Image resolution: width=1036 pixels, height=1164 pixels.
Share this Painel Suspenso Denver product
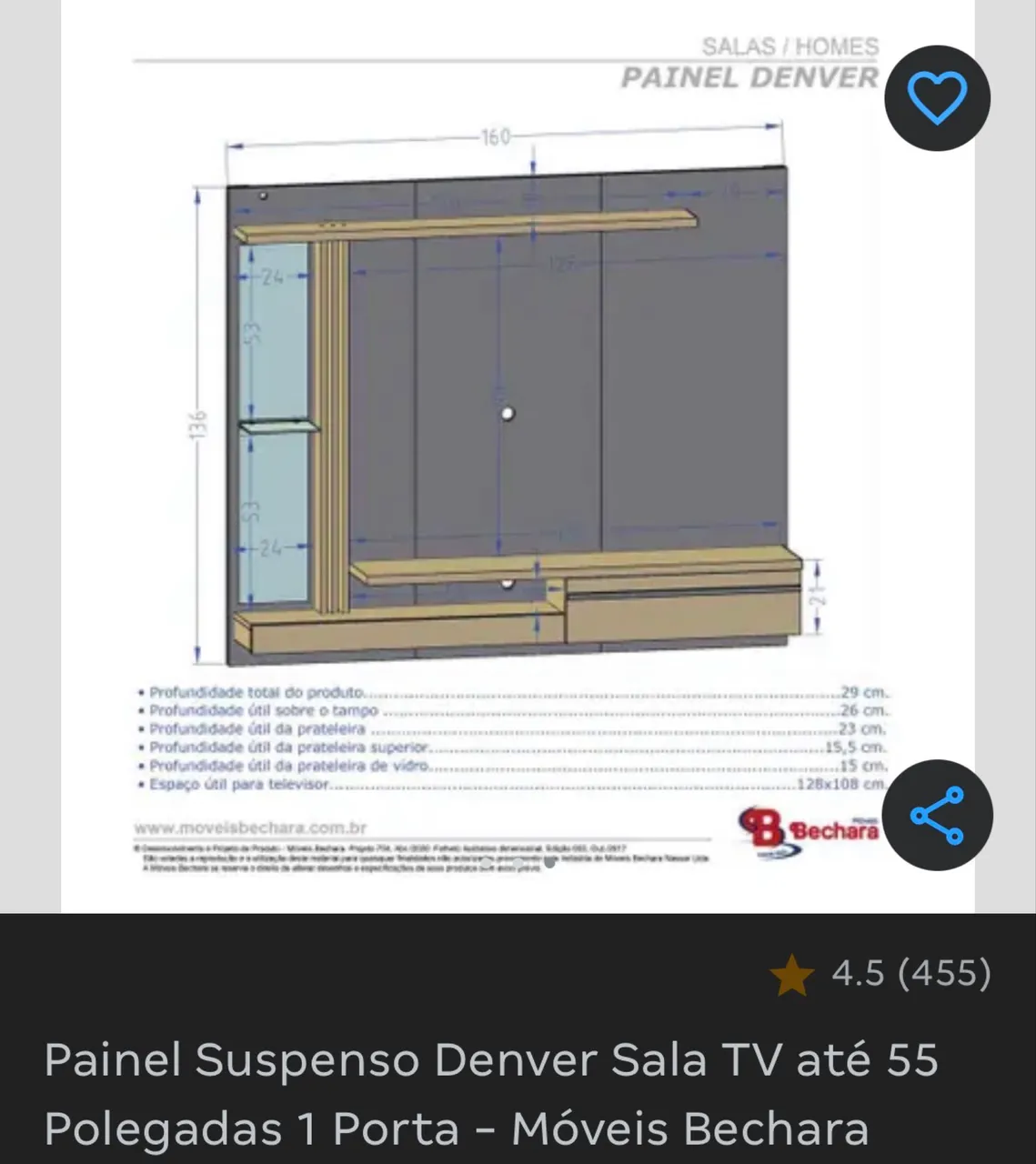click(937, 815)
